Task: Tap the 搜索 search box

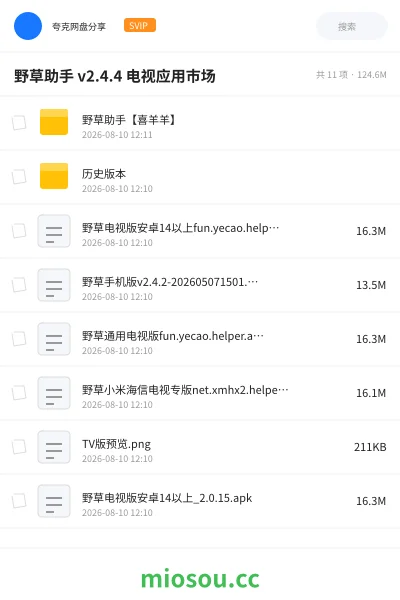Action: point(351,26)
